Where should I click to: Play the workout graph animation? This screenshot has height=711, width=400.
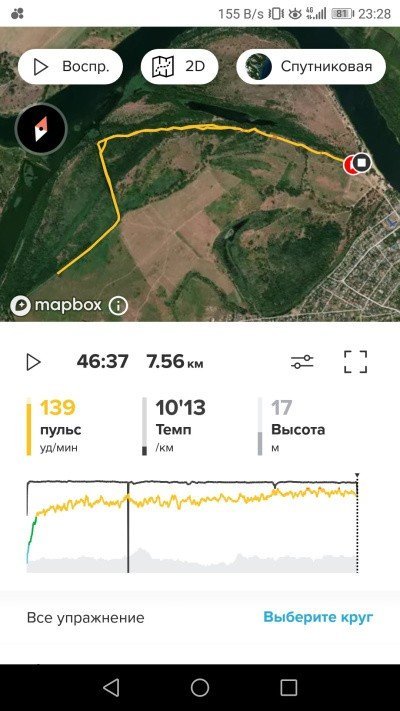[x=33, y=362]
